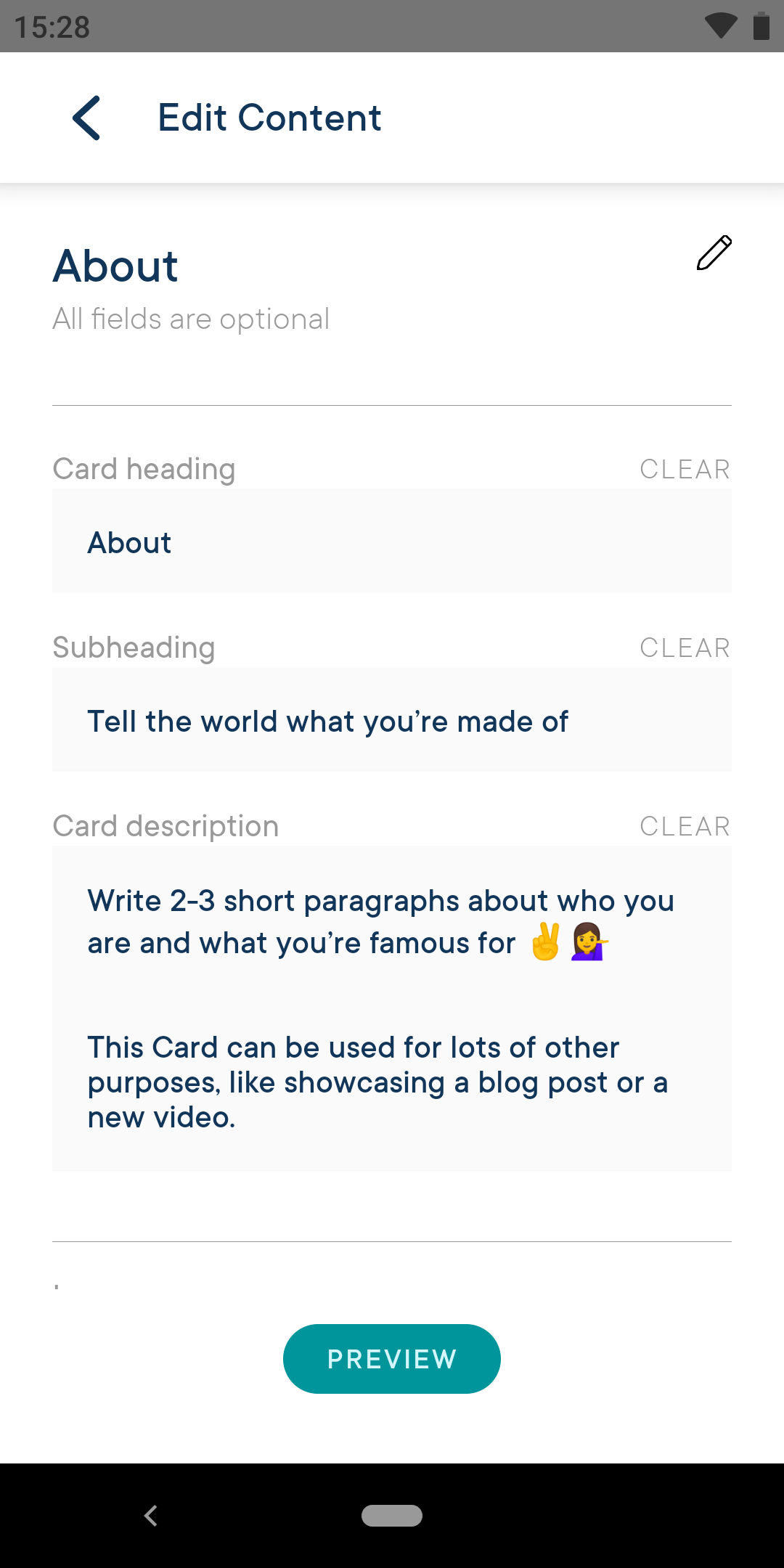Edit the Subheading text field
Image resolution: width=784 pixels, height=1568 pixels.
(x=392, y=719)
